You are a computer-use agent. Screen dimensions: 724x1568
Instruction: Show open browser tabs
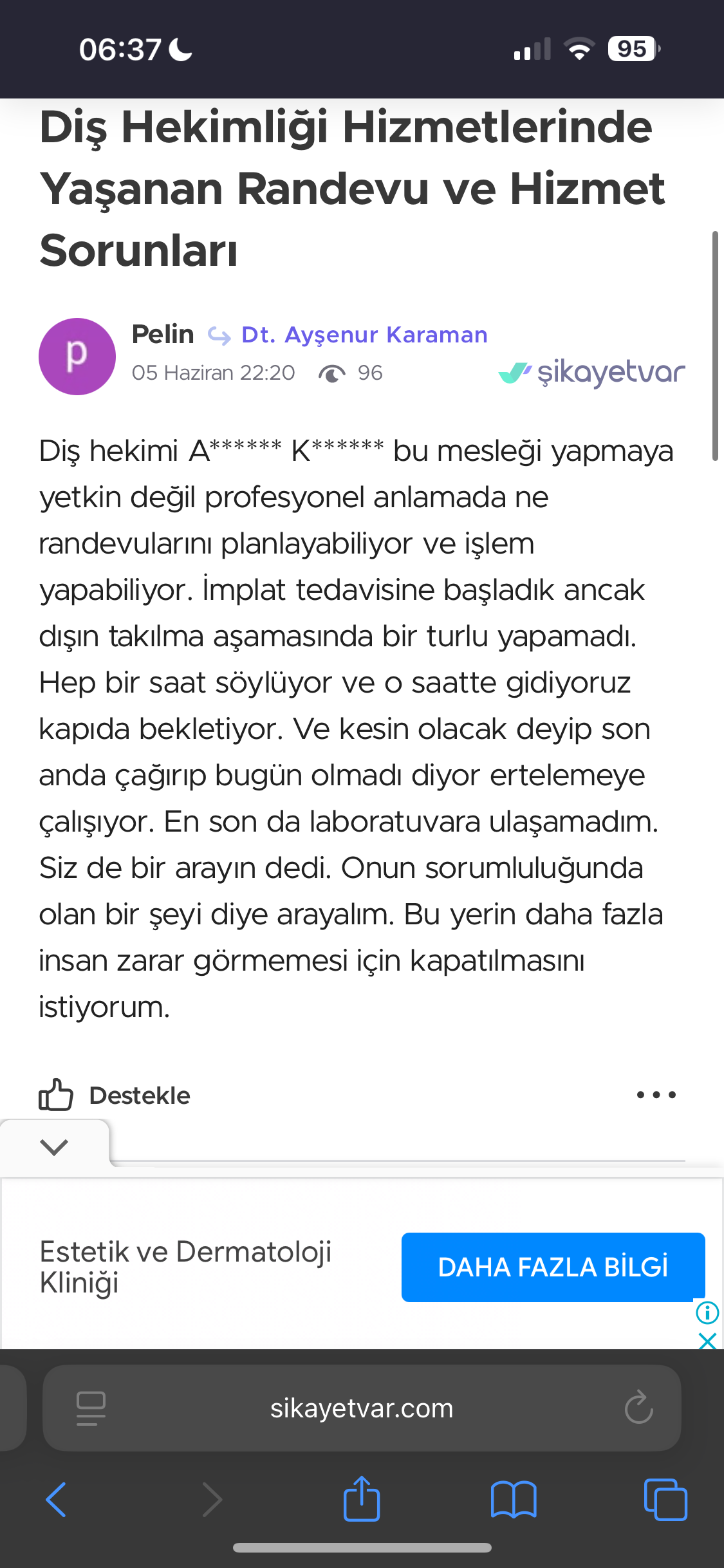665,1499
